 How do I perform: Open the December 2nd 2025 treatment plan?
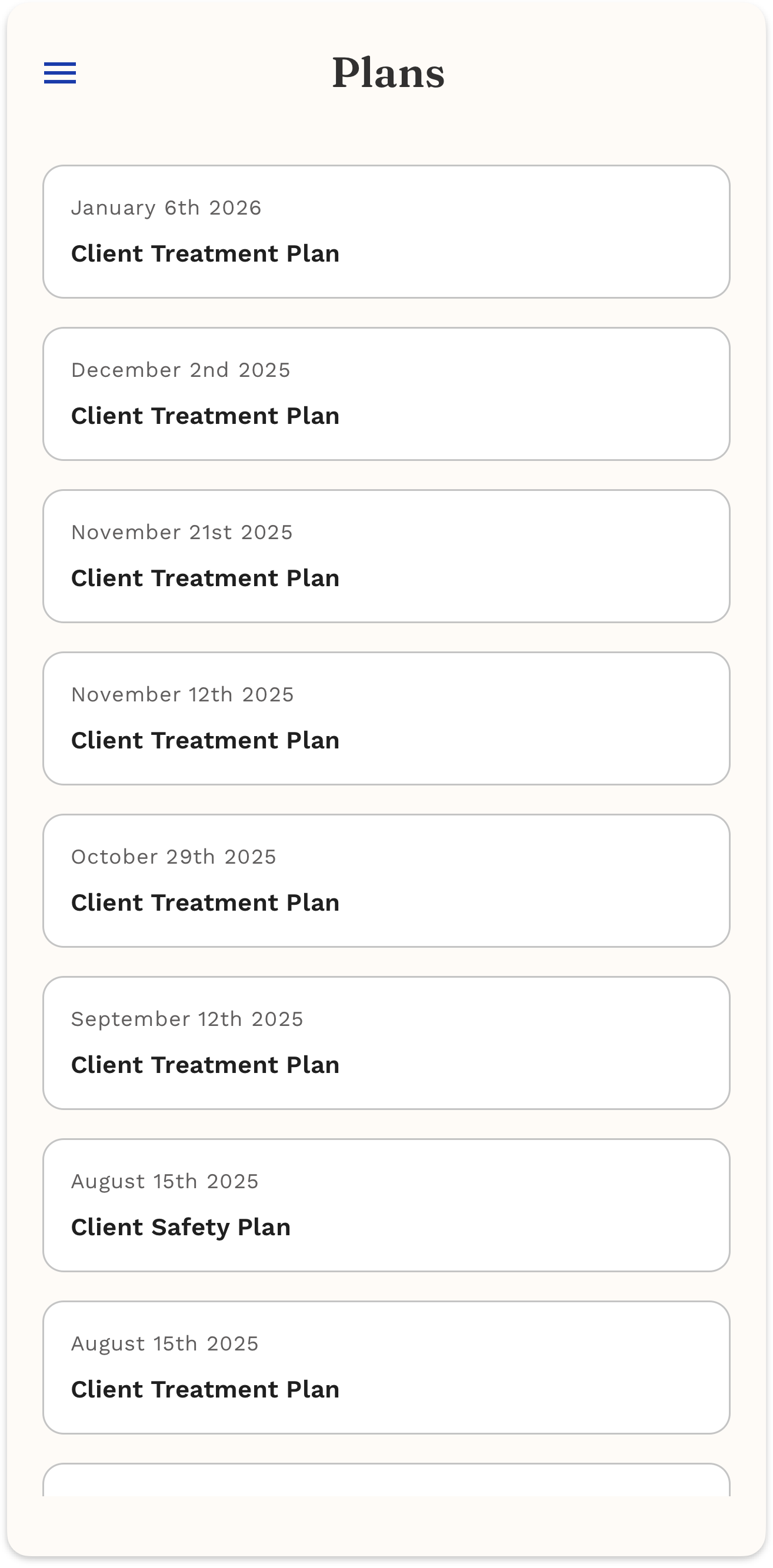click(x=386, y=394)
